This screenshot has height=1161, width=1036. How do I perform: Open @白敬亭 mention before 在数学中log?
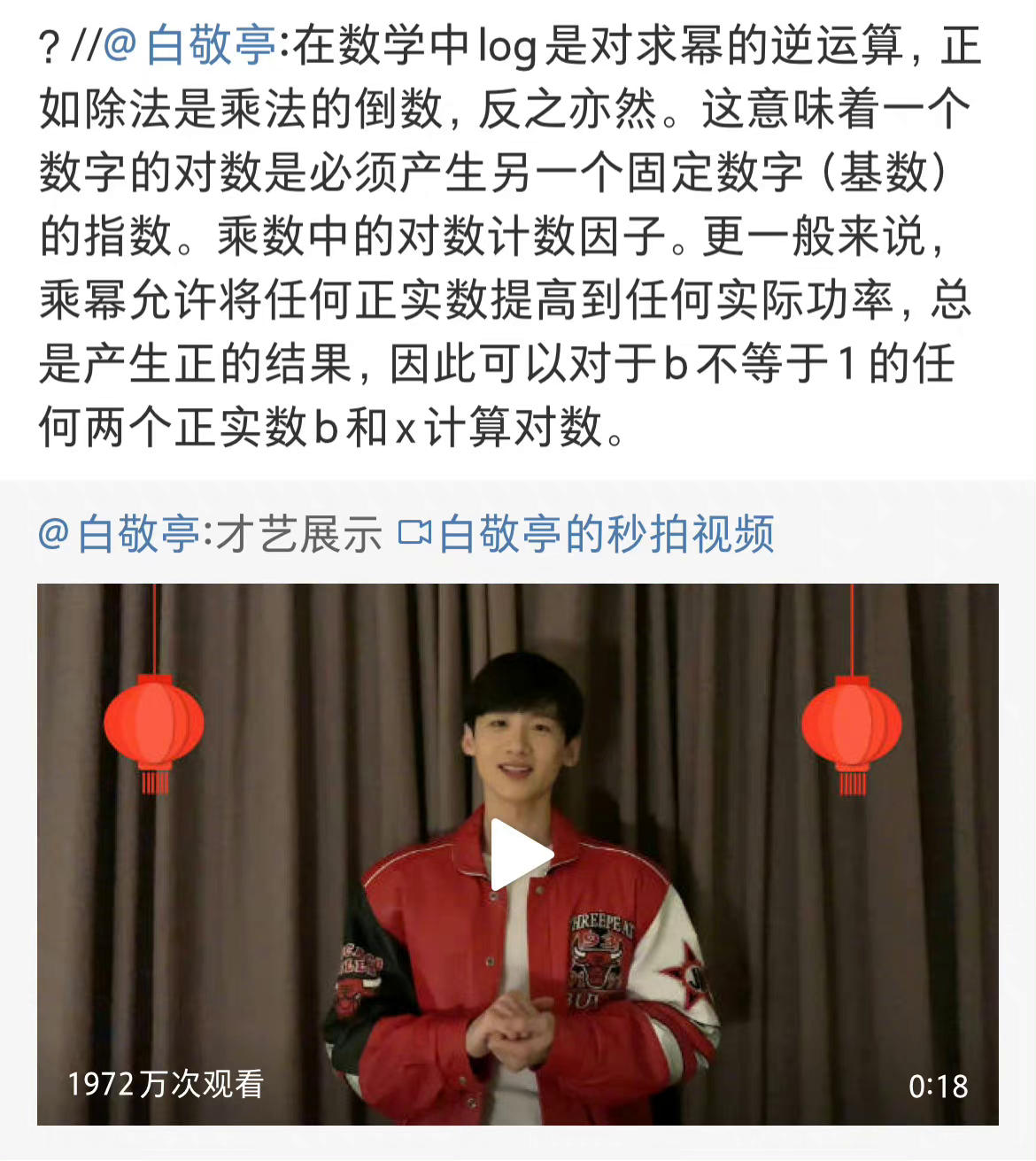(x=189, y=45)
